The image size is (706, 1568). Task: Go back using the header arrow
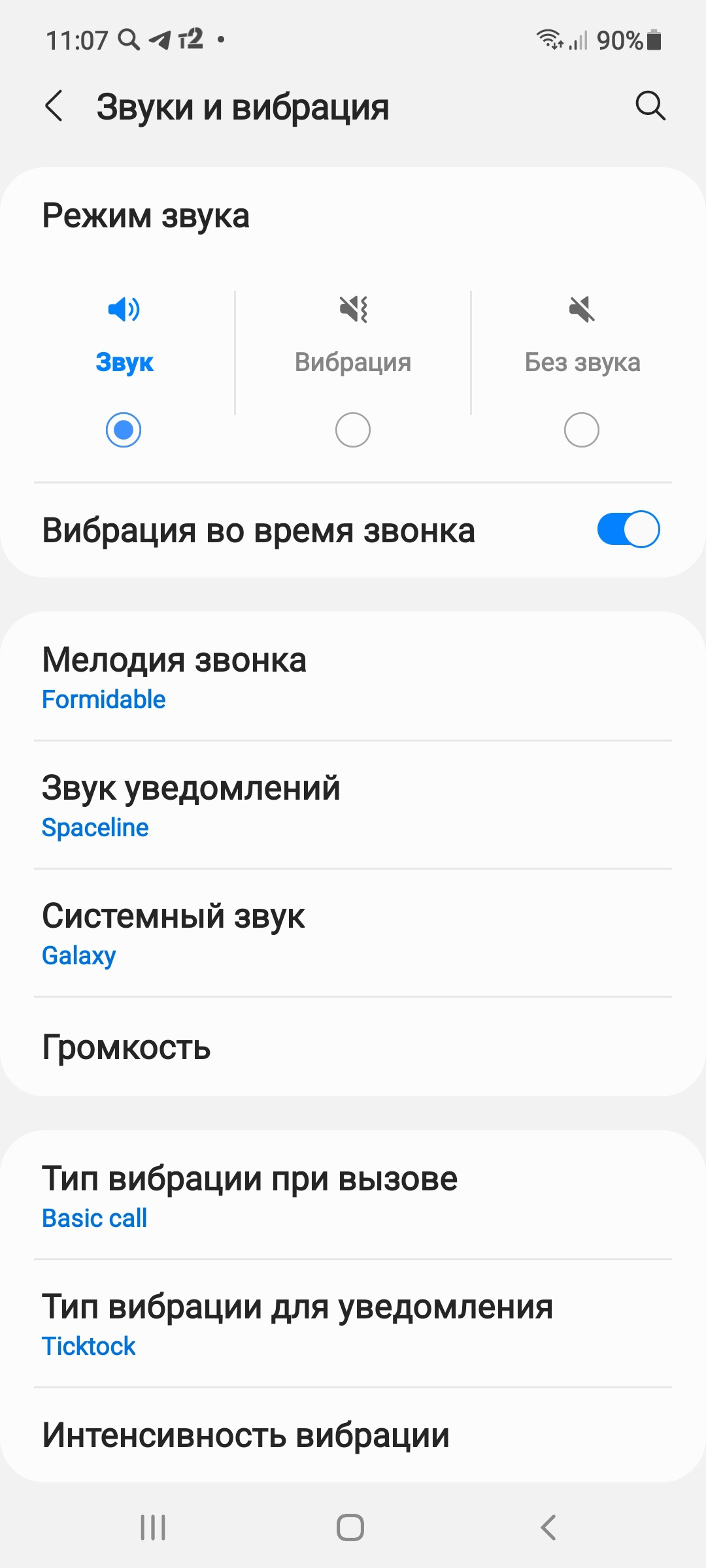[54, 106]
